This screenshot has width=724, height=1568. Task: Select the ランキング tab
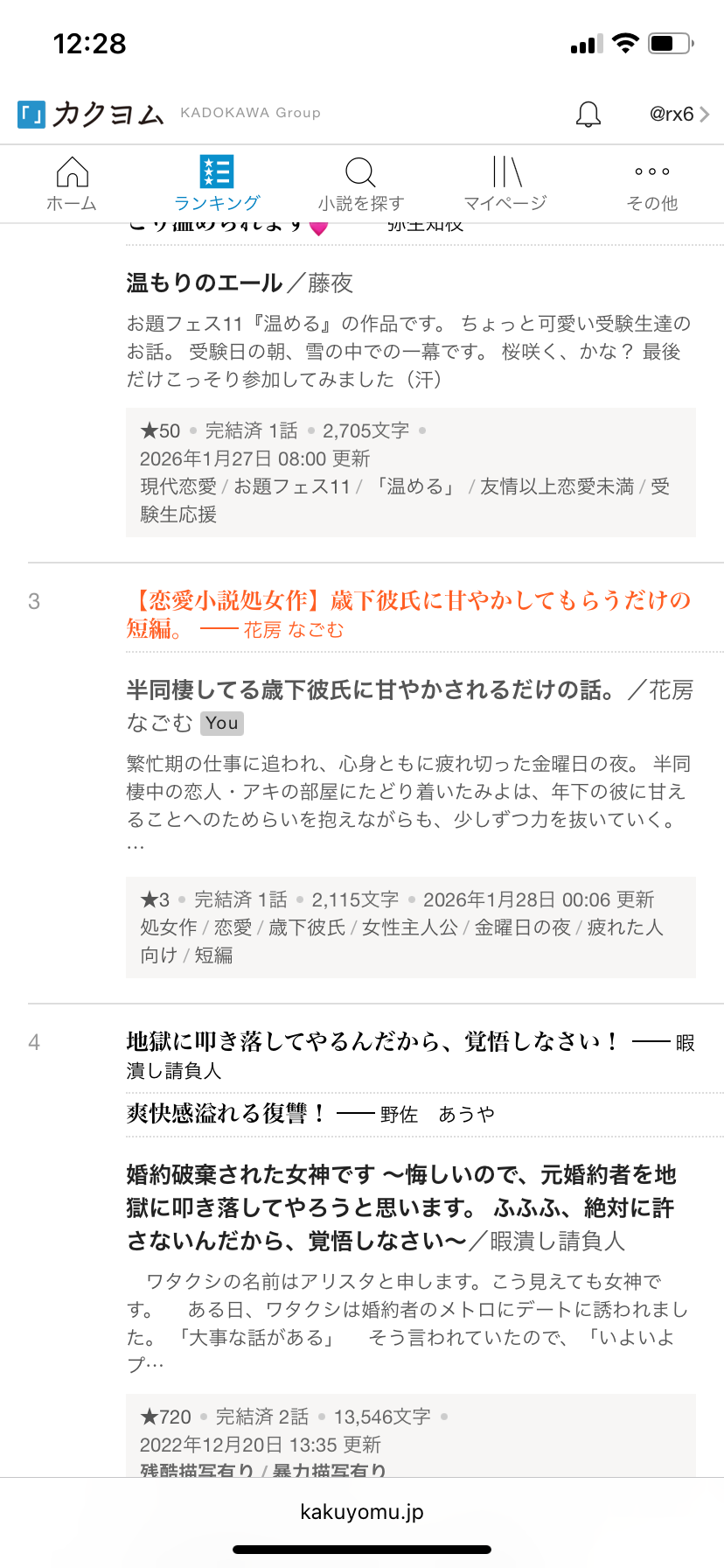217,185
